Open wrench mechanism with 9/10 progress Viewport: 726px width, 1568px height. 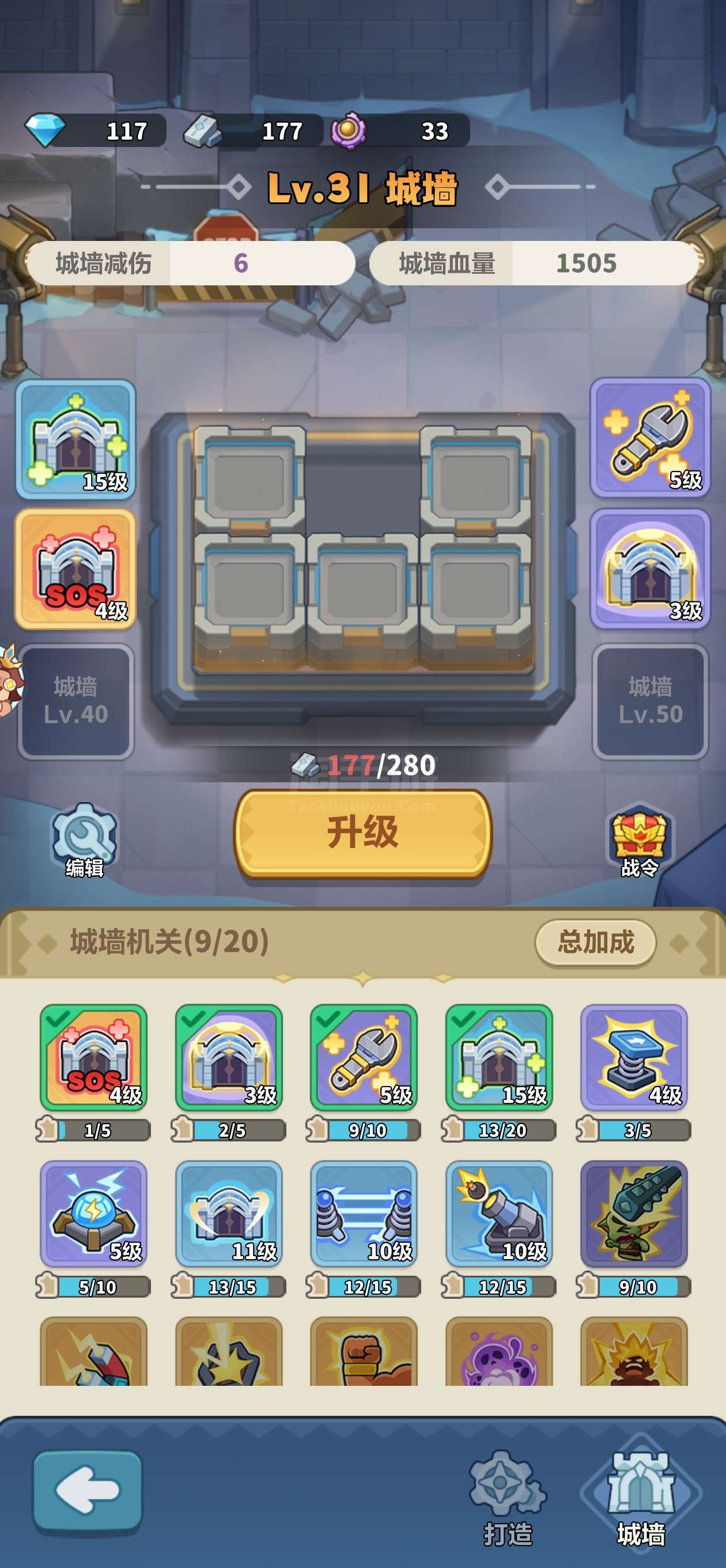[x=364, y=1057]
